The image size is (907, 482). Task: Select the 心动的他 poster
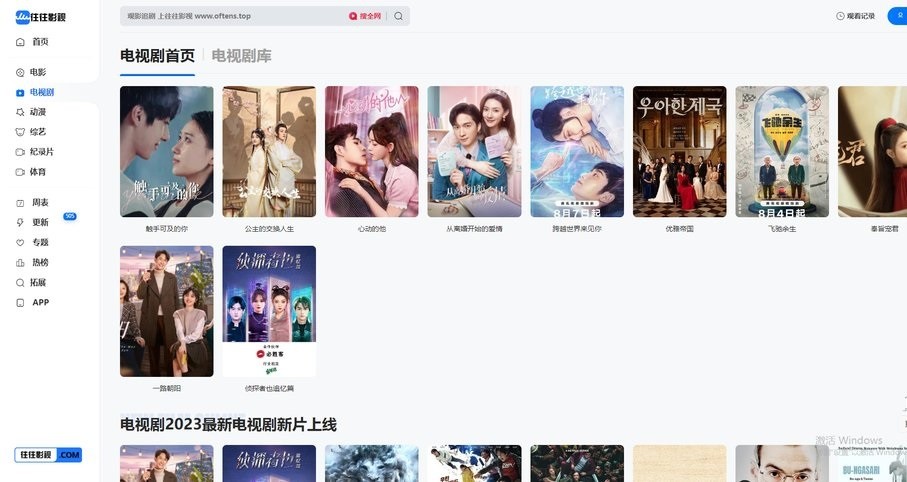[x=372, y=152]
